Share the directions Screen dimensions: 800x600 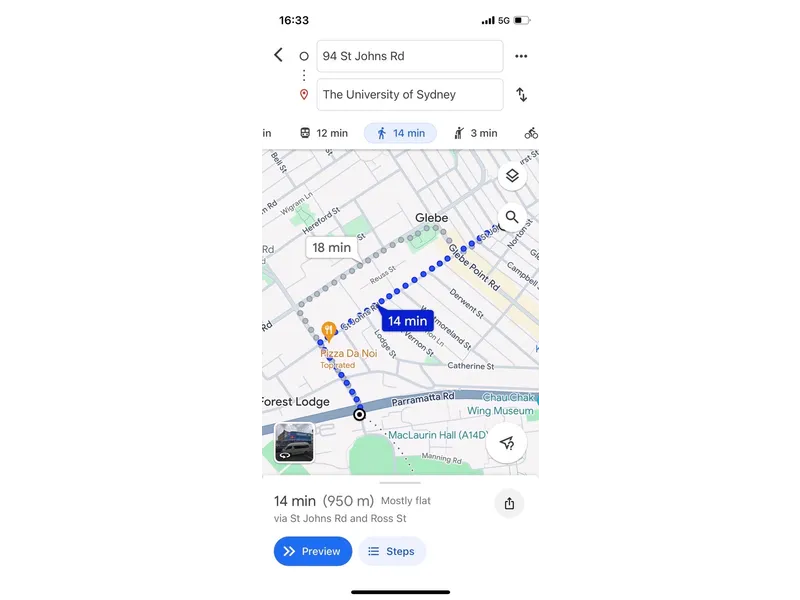click(x=509, y=503)
